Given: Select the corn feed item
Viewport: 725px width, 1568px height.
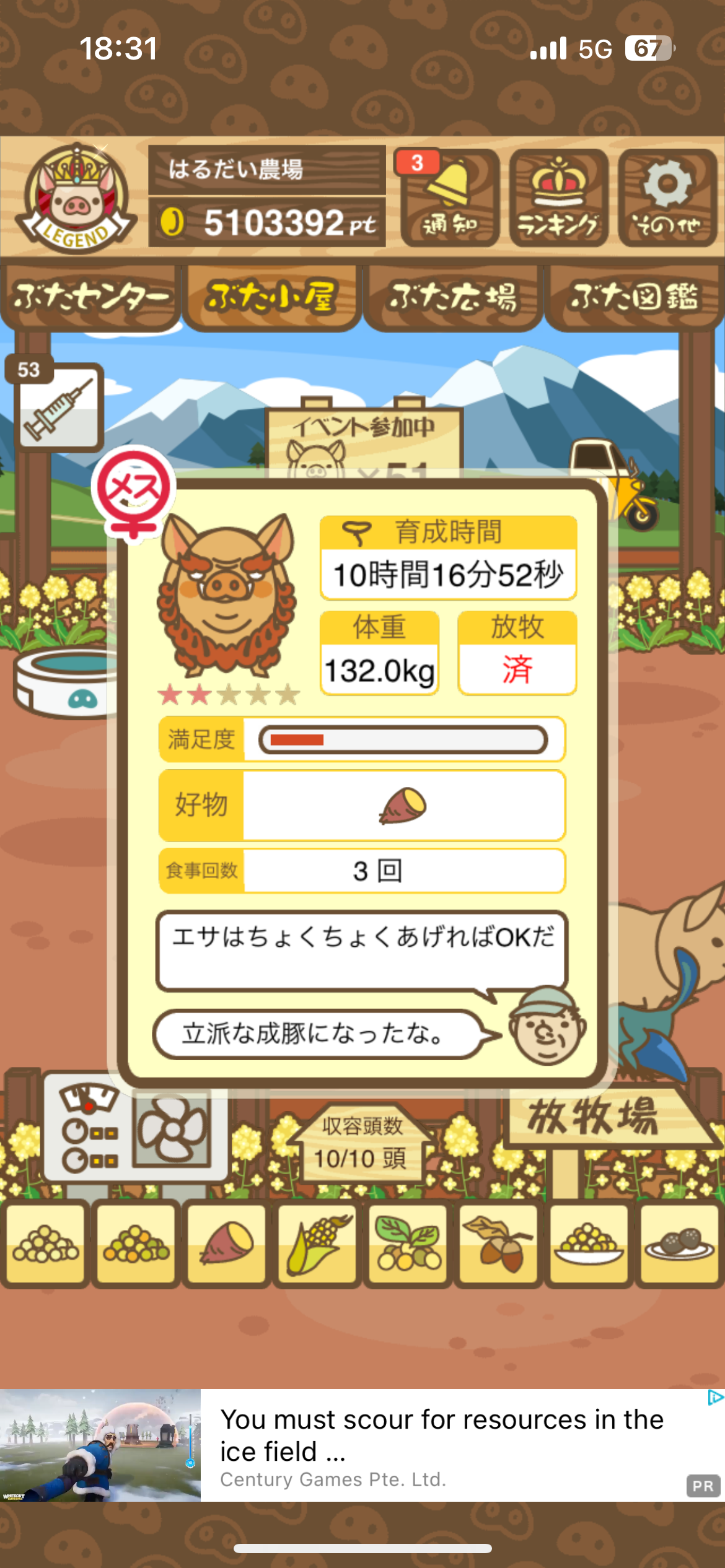Looking at the screenshot, I should 317,1242.
